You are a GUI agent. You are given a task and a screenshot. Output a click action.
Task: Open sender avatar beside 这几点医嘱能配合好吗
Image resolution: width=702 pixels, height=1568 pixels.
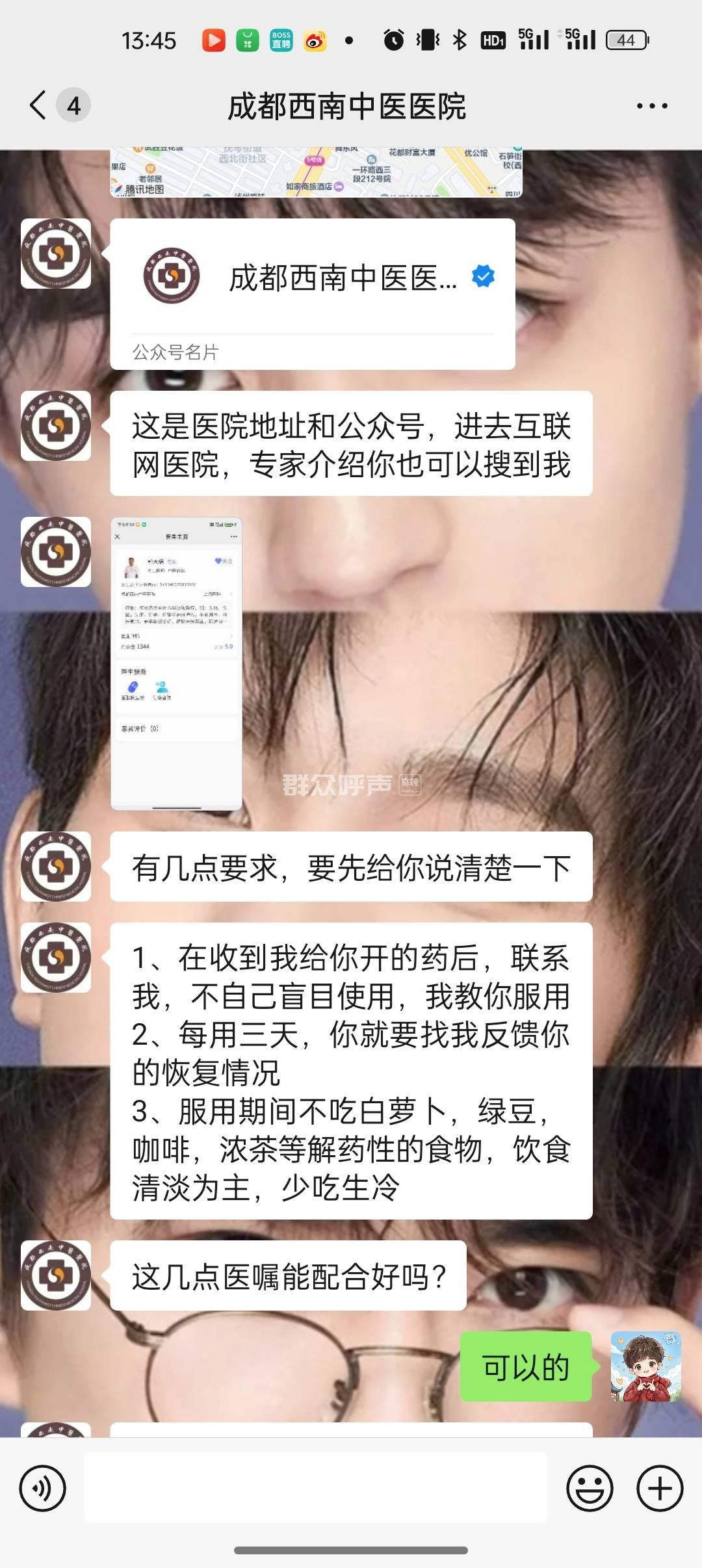pyautogui.click(x=56, y=1275)
